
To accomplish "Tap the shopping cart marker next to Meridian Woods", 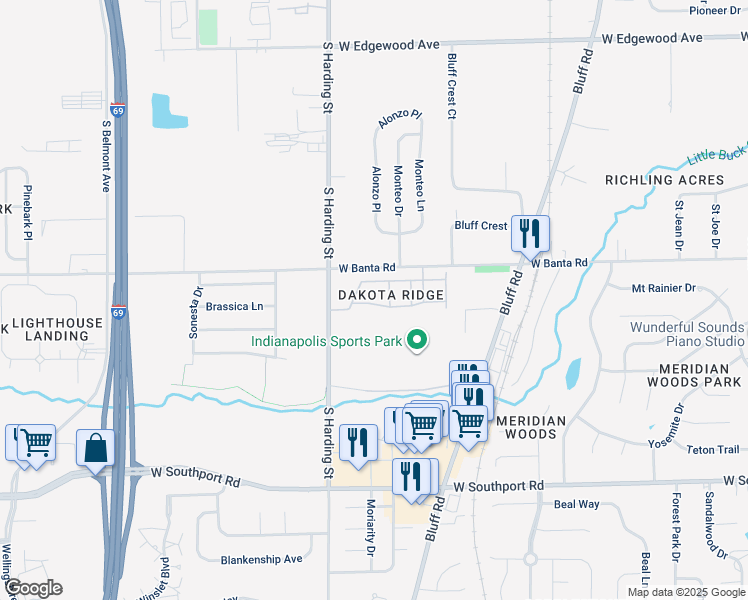I will 469,427.
